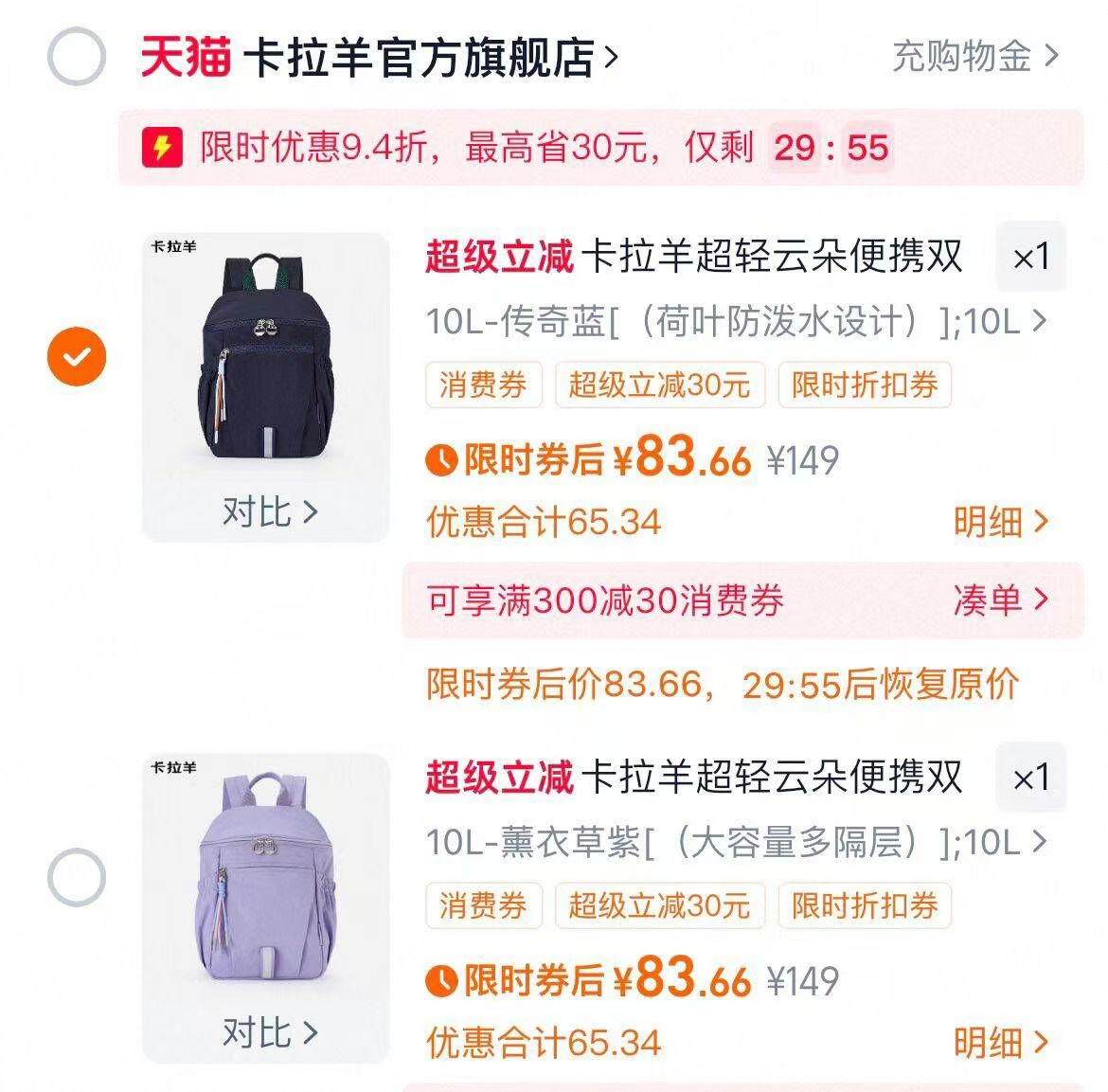Adjust quantity ×1 for 传奇蓝 backpack
Image resolution: width=1108 pixels, height=1092 pixels.
click(1030, 257)
